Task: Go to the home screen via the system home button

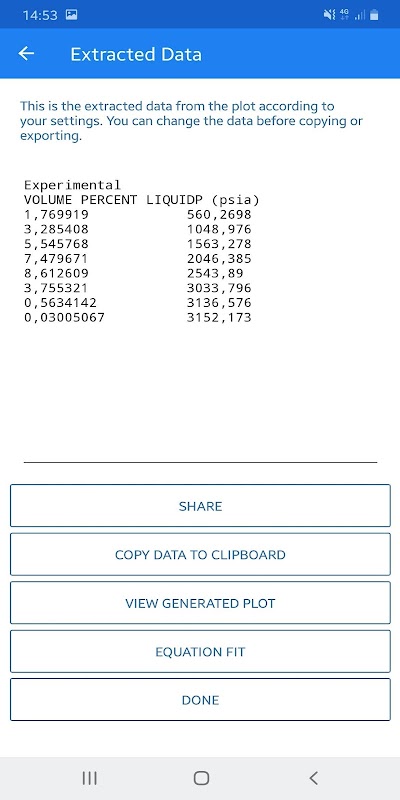Action: (201, 778)
